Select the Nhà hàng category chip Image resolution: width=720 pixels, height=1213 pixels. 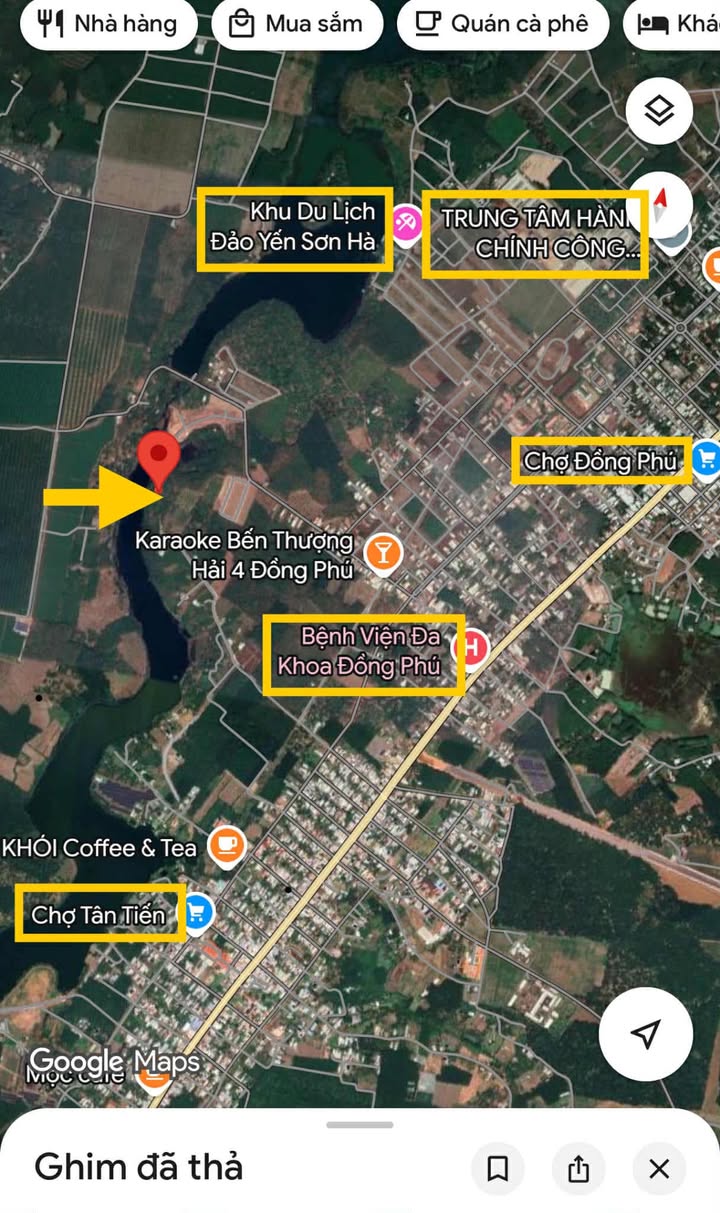pyautogui.click(x=105, y=24)
